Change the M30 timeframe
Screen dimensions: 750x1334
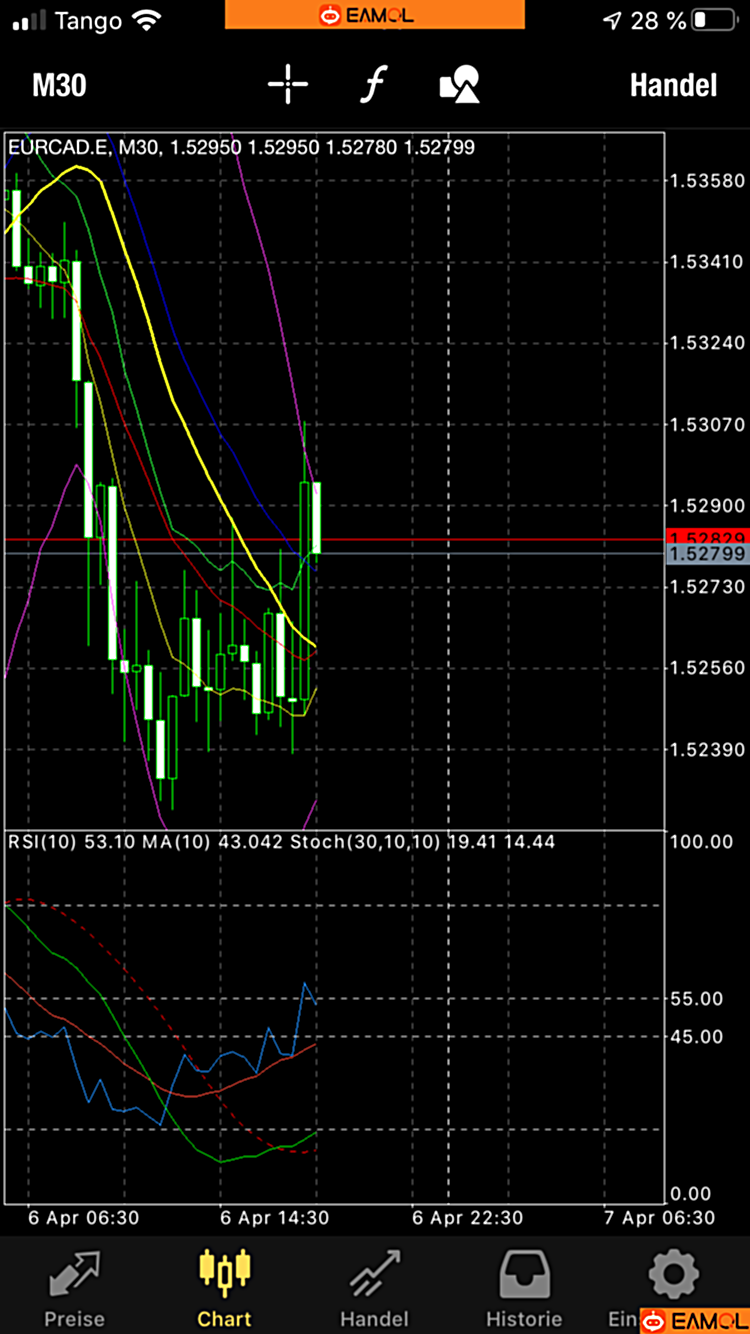[59, 85]
